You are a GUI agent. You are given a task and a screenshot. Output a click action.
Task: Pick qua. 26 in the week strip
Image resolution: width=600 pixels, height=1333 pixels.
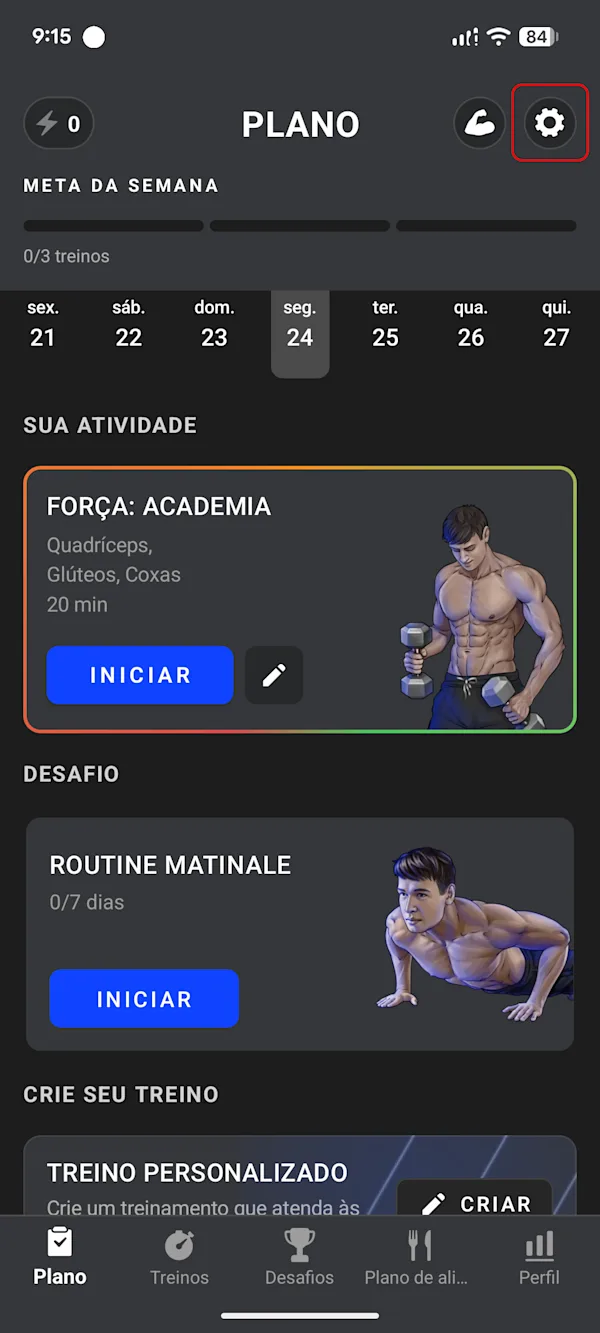coord(471,324)
